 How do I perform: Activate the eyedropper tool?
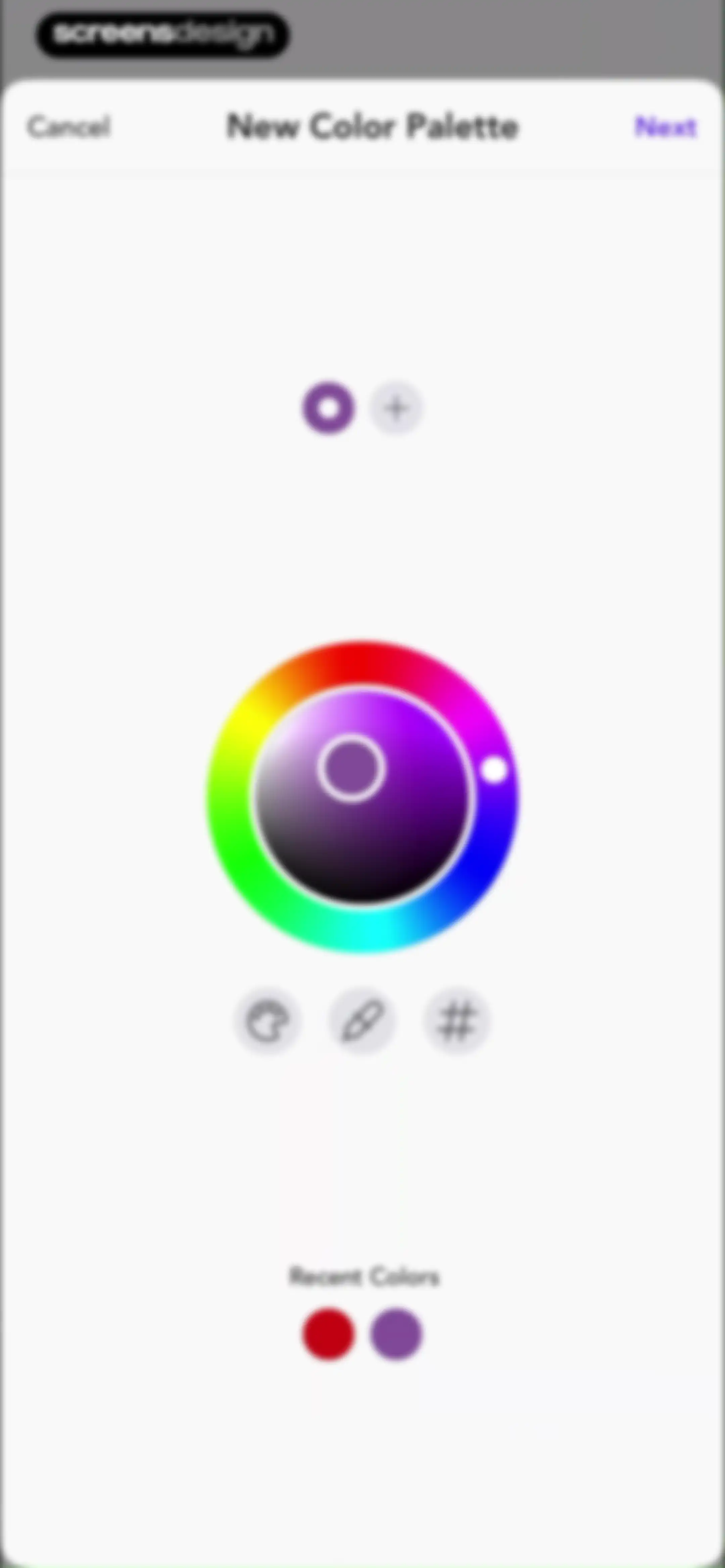click(362, 1021)
